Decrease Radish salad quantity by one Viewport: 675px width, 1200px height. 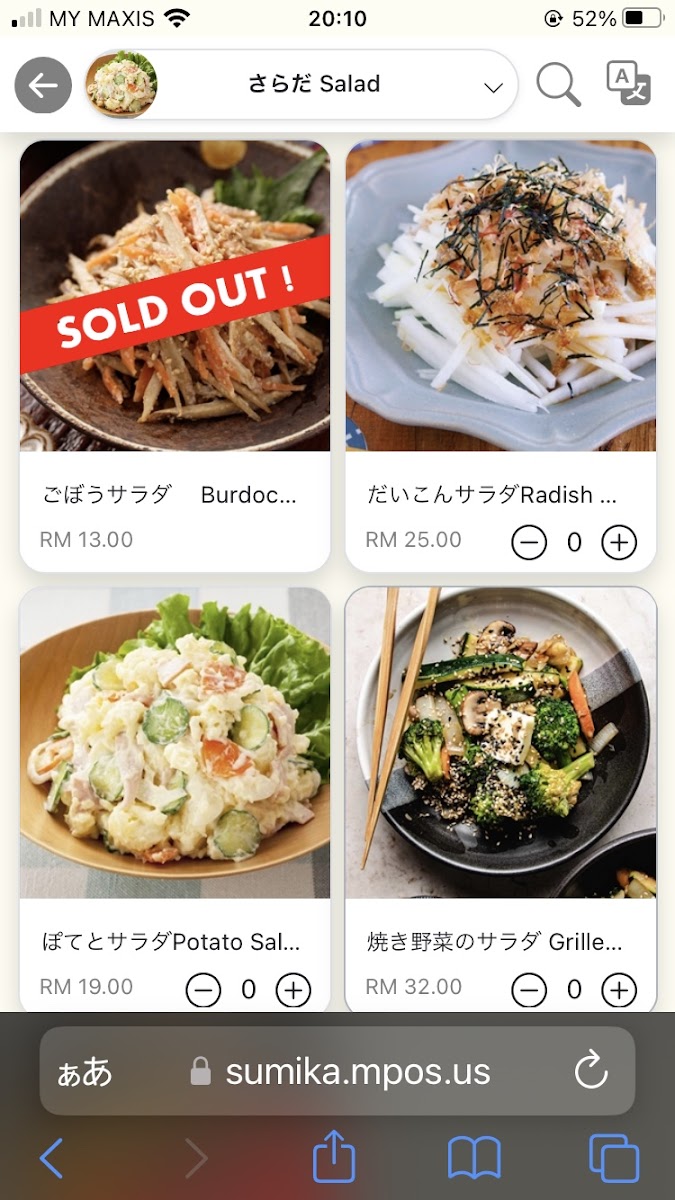click(529, 542)
